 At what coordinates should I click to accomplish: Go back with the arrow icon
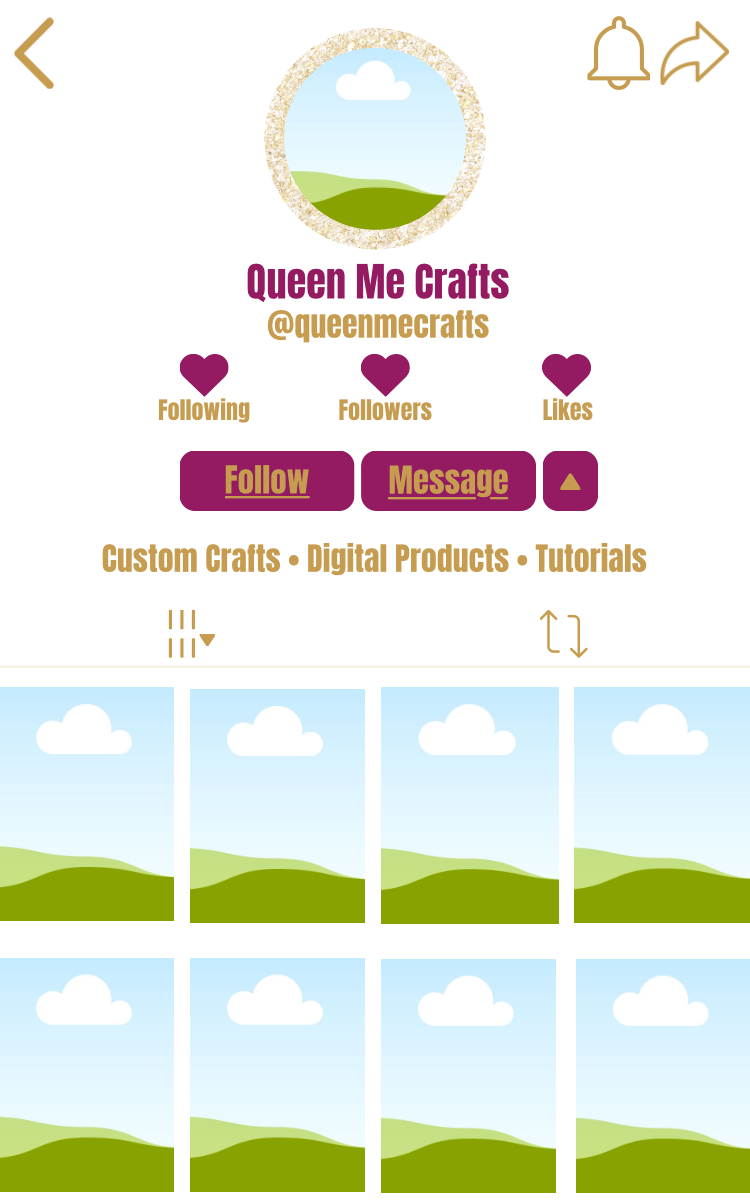pyautogui.click(x=35, y=54)
